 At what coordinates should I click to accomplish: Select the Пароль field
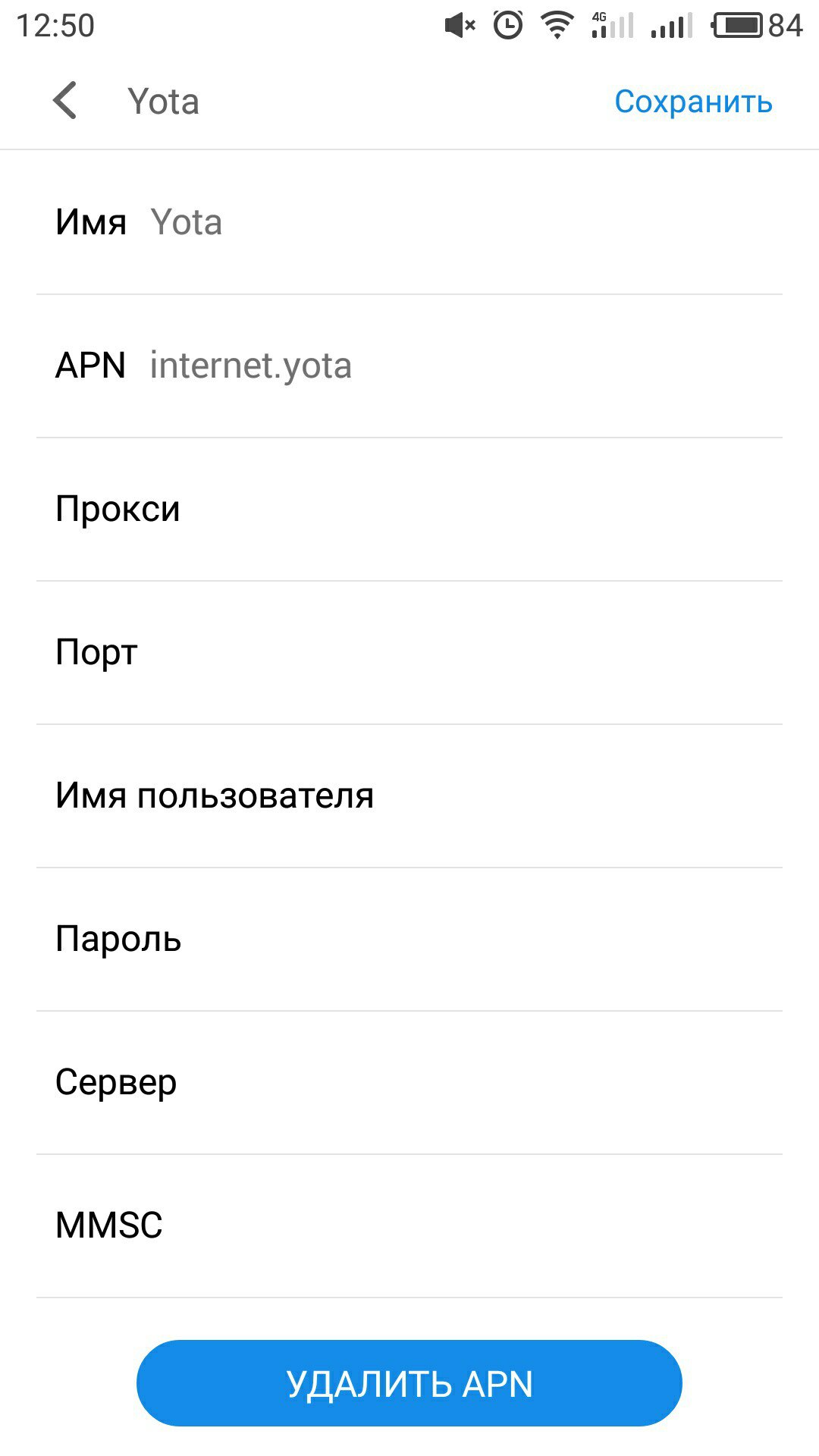coord(409,940)
